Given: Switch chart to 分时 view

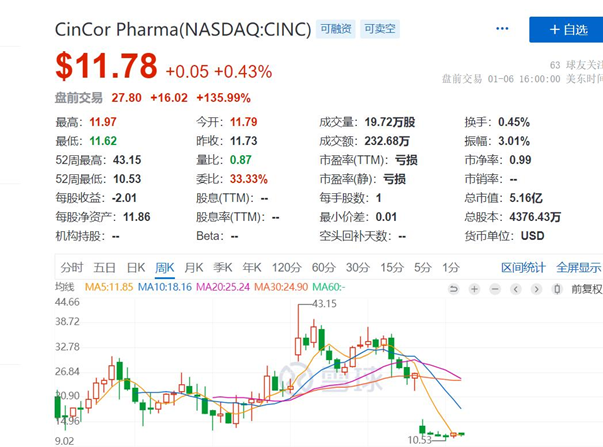Looking at the screenshot, I should [71, 268].
